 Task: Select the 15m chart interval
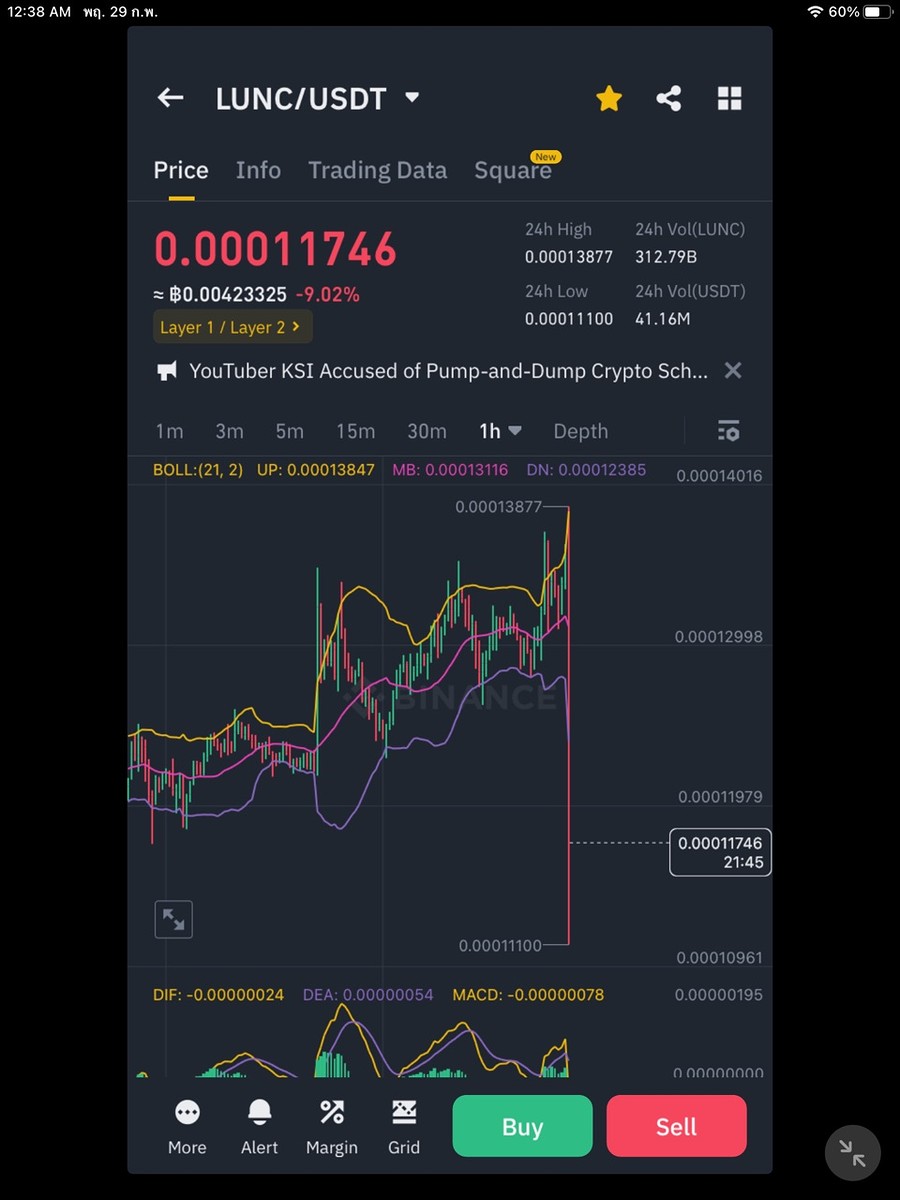click(x=355, y=431)
